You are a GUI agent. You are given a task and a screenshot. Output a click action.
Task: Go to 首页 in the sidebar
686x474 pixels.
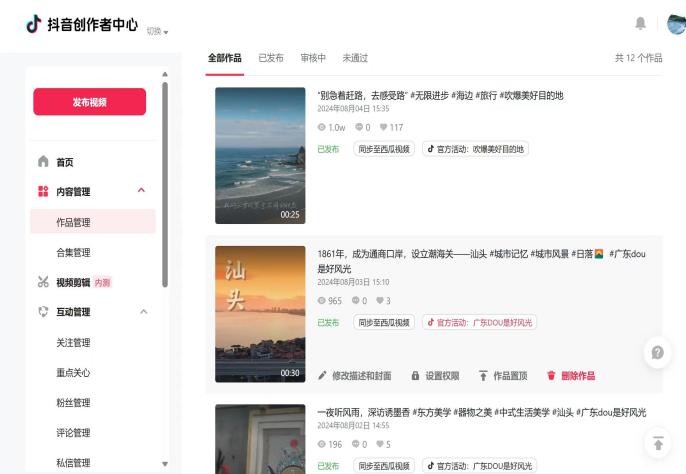[x=64, y=162]
